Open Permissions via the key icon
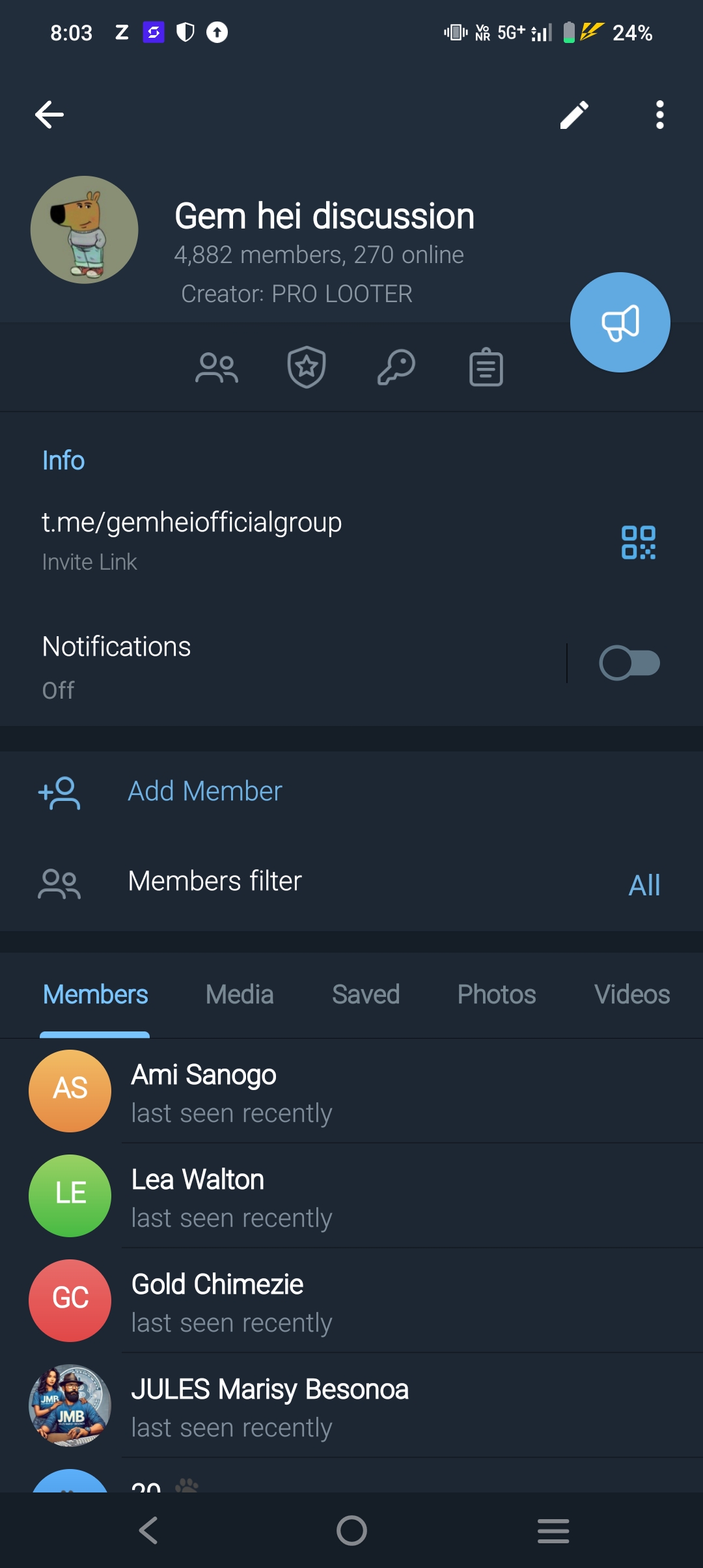This screenshot has height=1568, width=703. coord(396,367)
